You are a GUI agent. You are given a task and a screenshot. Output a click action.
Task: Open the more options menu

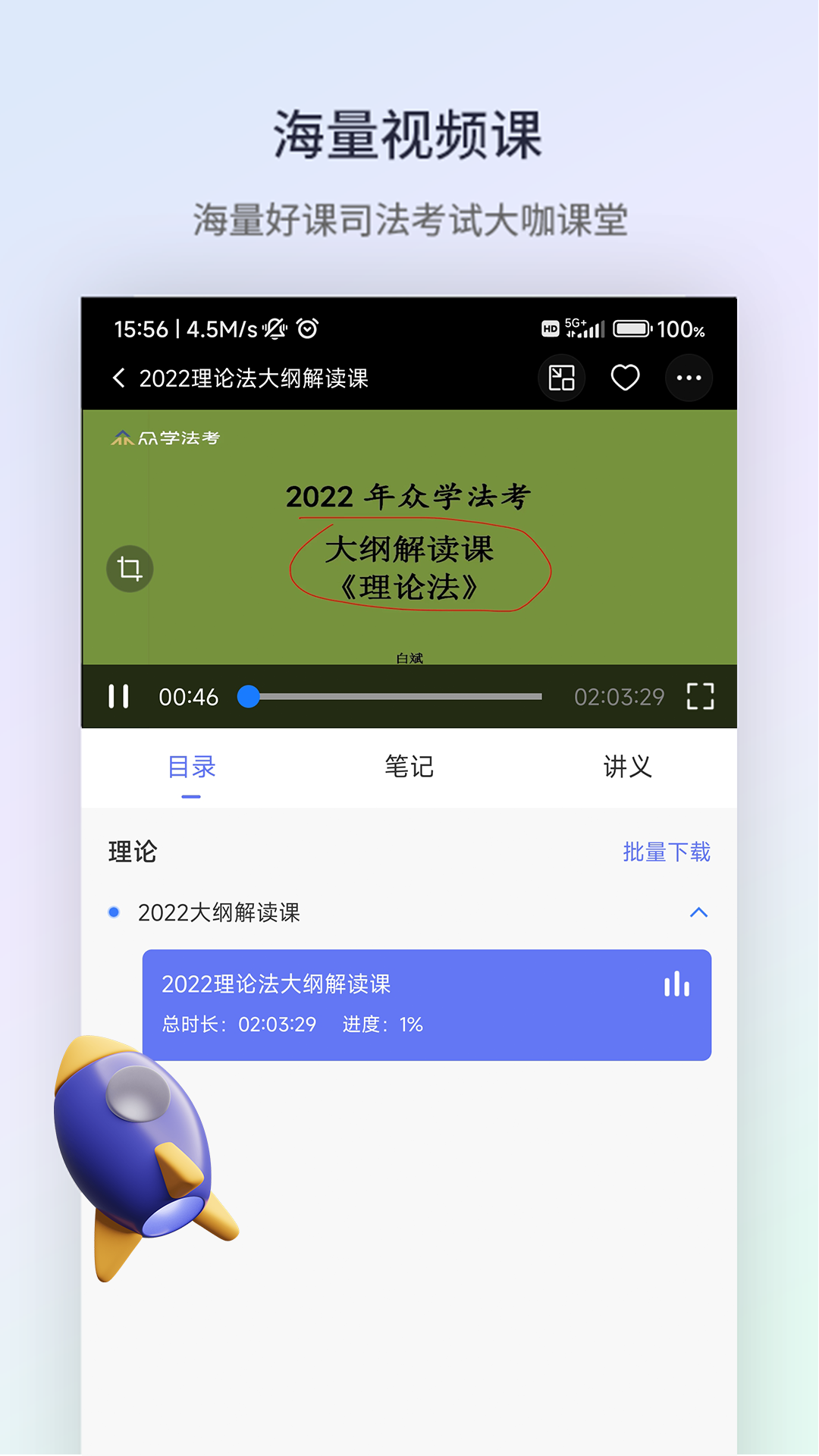click(689, 377)
